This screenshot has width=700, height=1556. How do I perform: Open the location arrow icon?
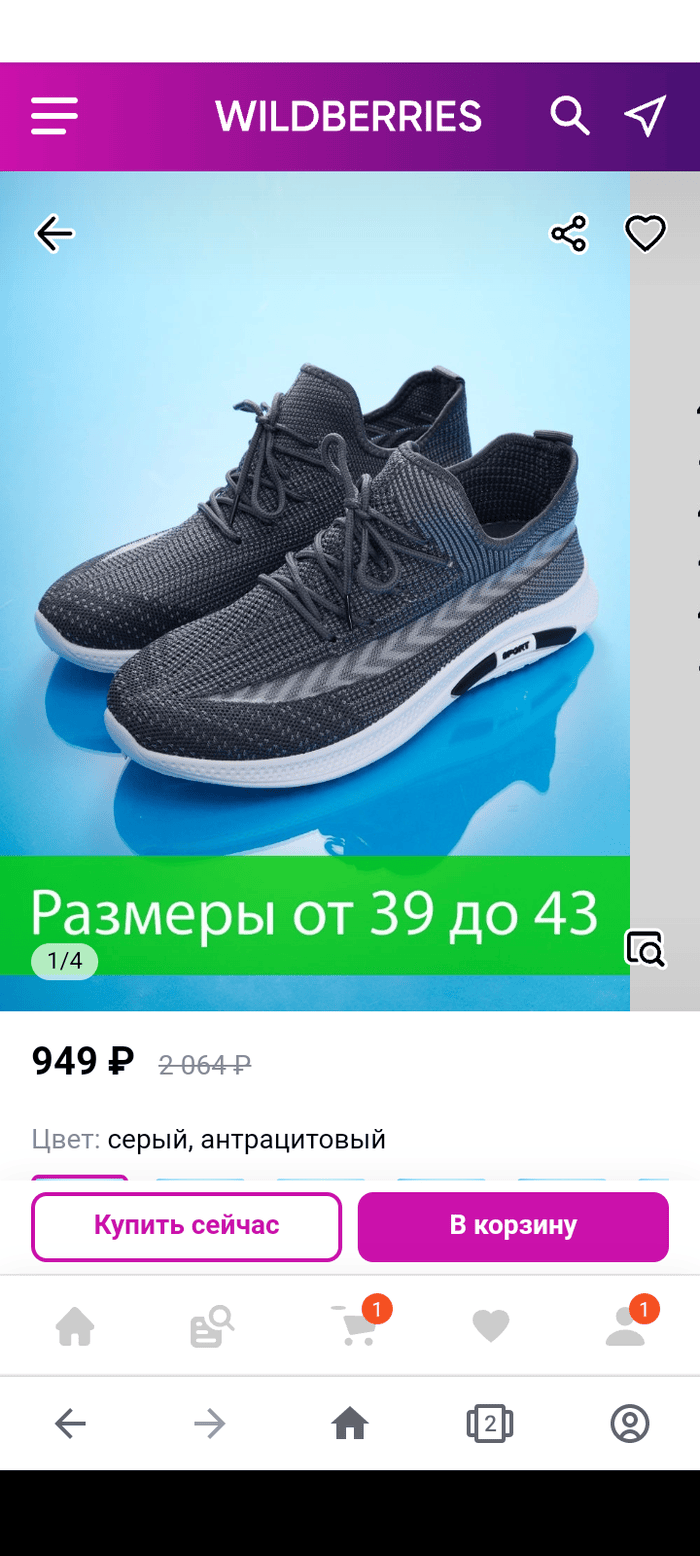tap(645, 117)
